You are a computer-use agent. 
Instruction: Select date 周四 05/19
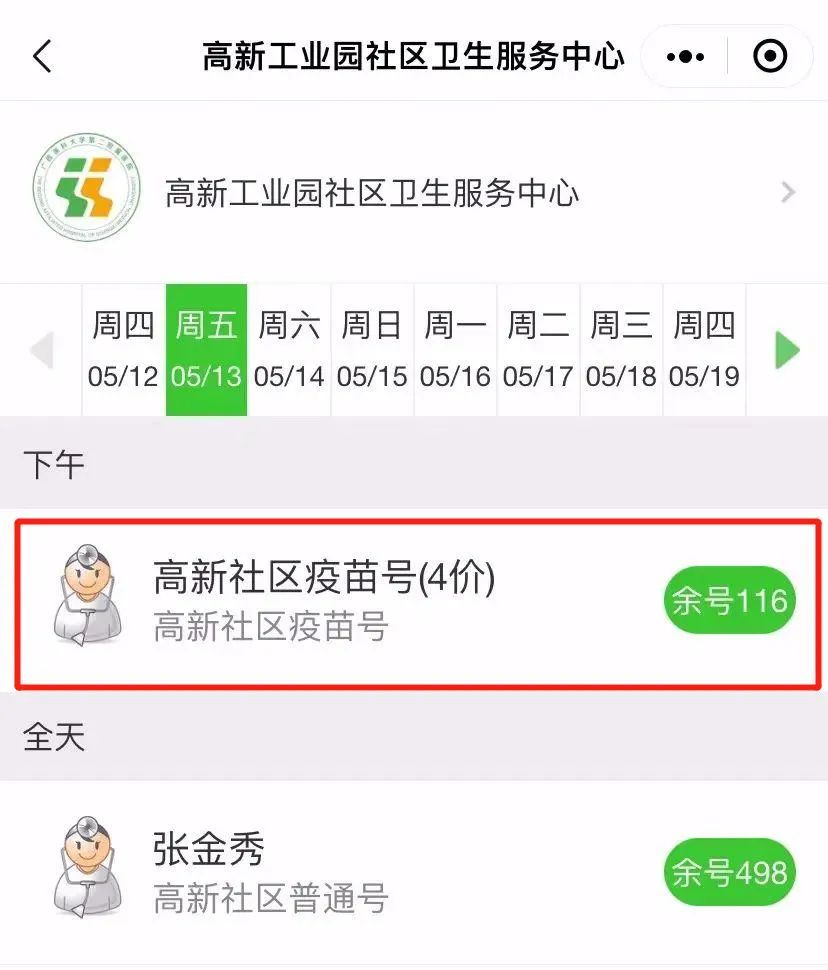tap(704, 350)
